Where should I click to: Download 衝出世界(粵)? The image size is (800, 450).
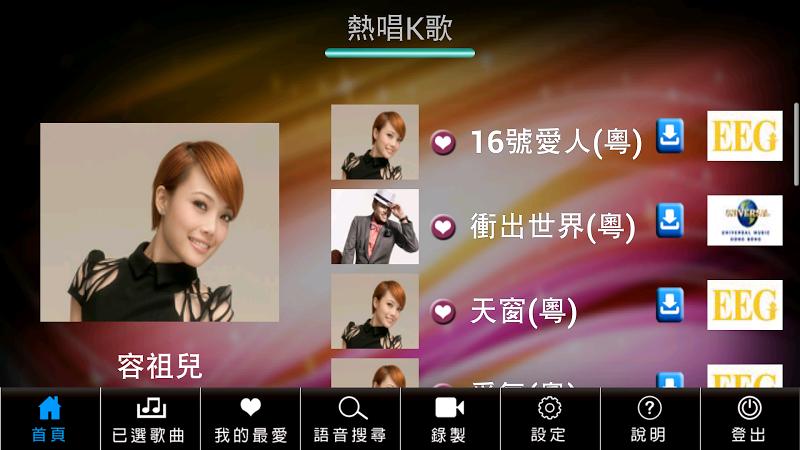pyautogui.click(x=670, y=220)
